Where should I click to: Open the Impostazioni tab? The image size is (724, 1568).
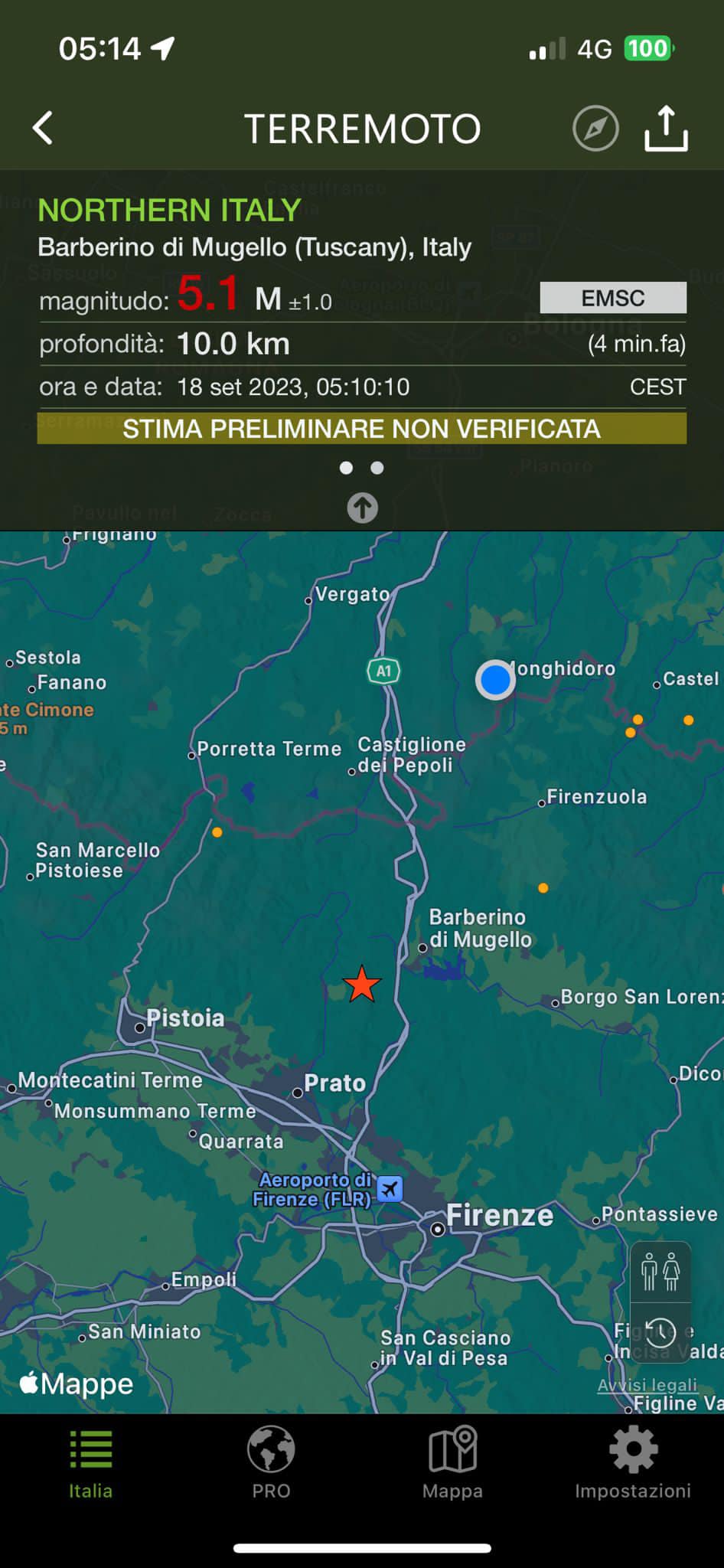click(633, 1465)
